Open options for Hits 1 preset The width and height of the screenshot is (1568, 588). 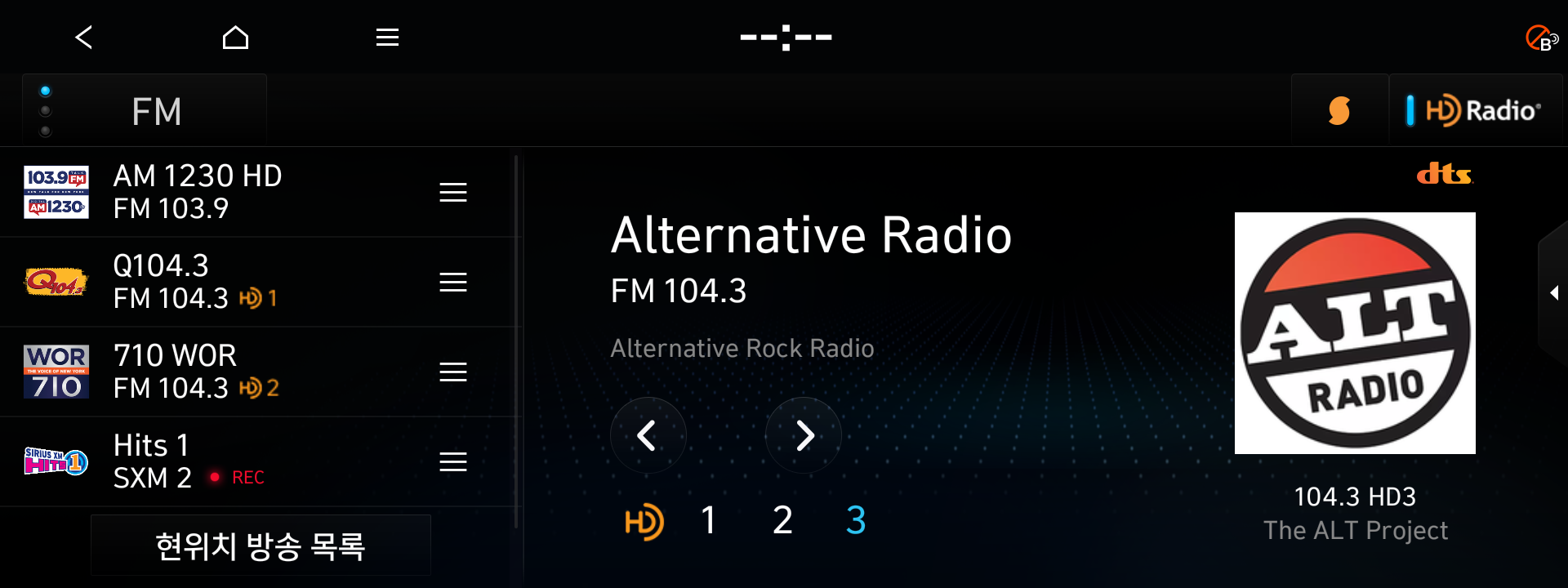[x=453, y=462]
